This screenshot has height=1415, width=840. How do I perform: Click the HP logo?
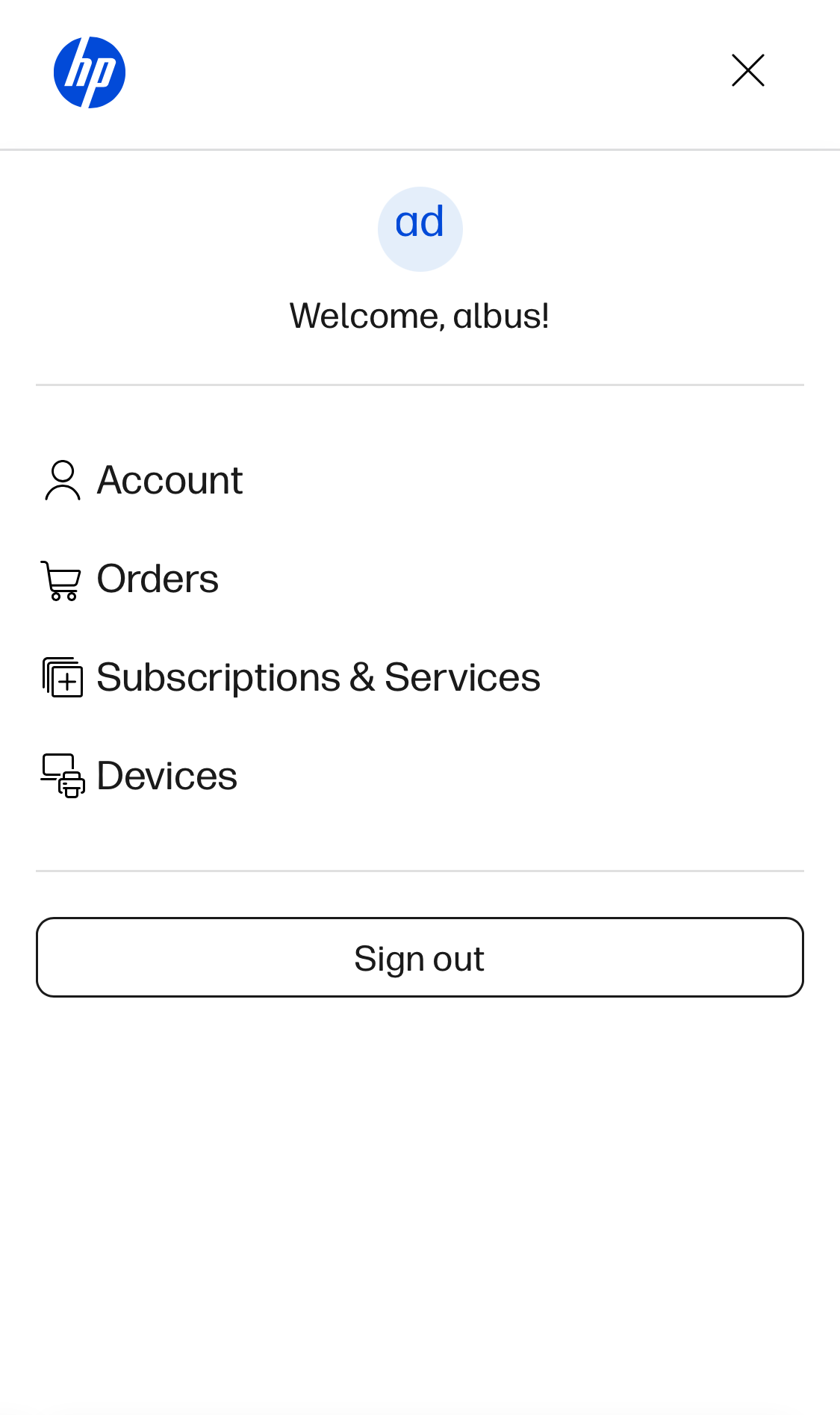[89, 71]
